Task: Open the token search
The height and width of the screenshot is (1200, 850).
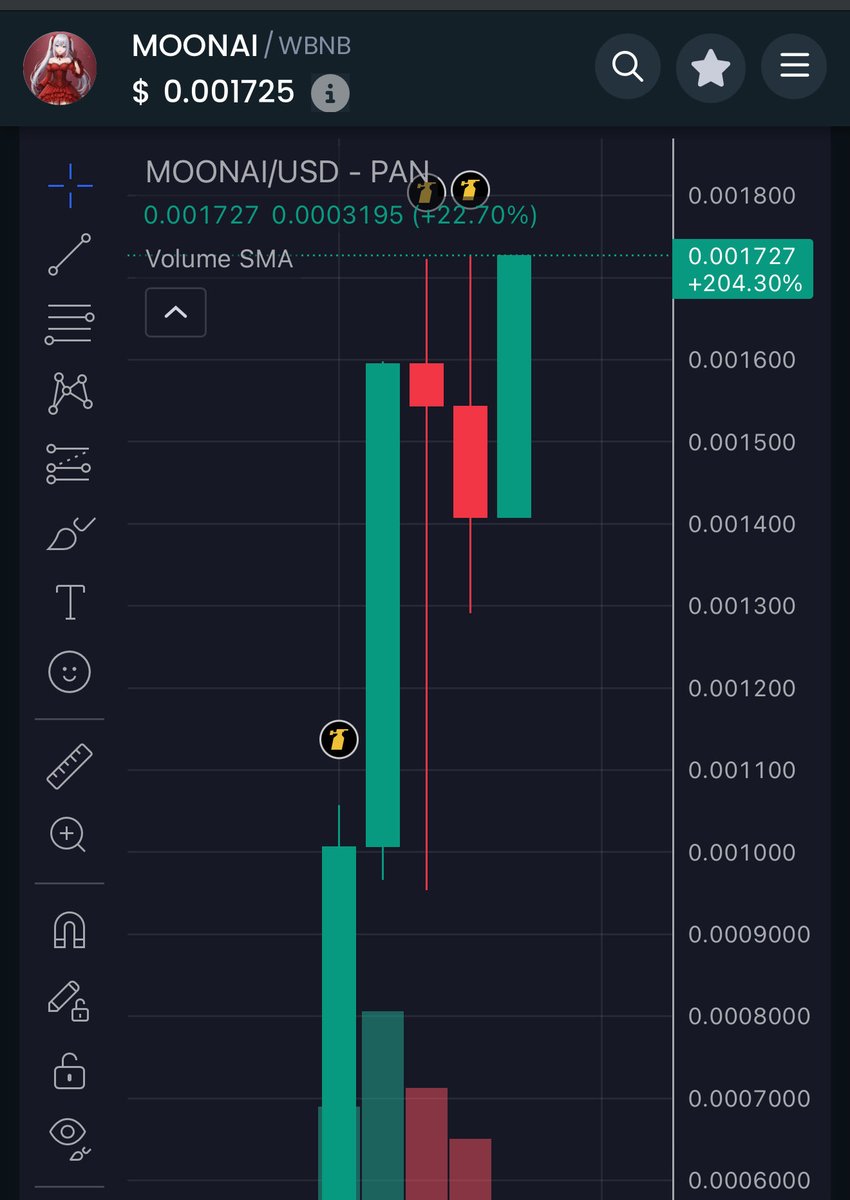Action: (x=627, y=67)
